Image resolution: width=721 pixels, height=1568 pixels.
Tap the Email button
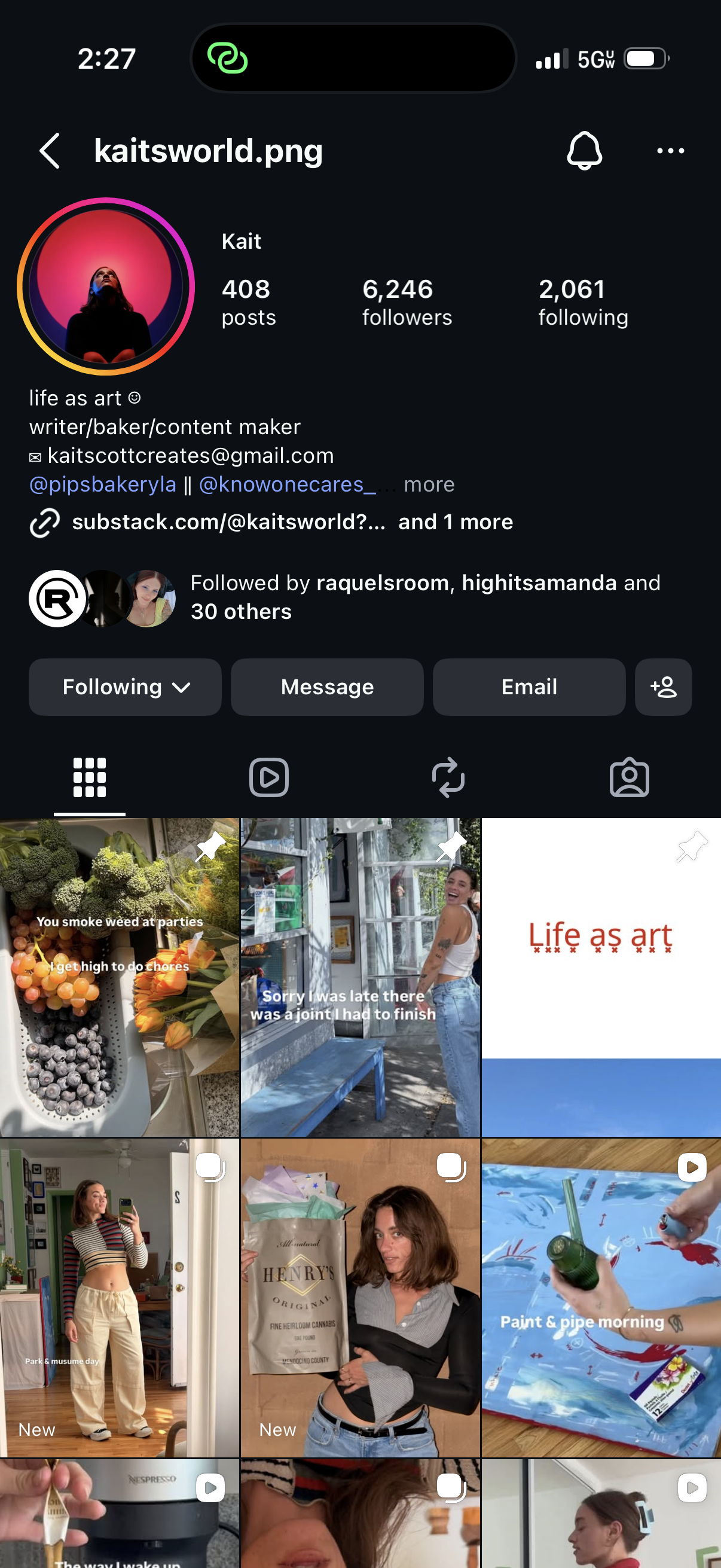coord(528,687)
